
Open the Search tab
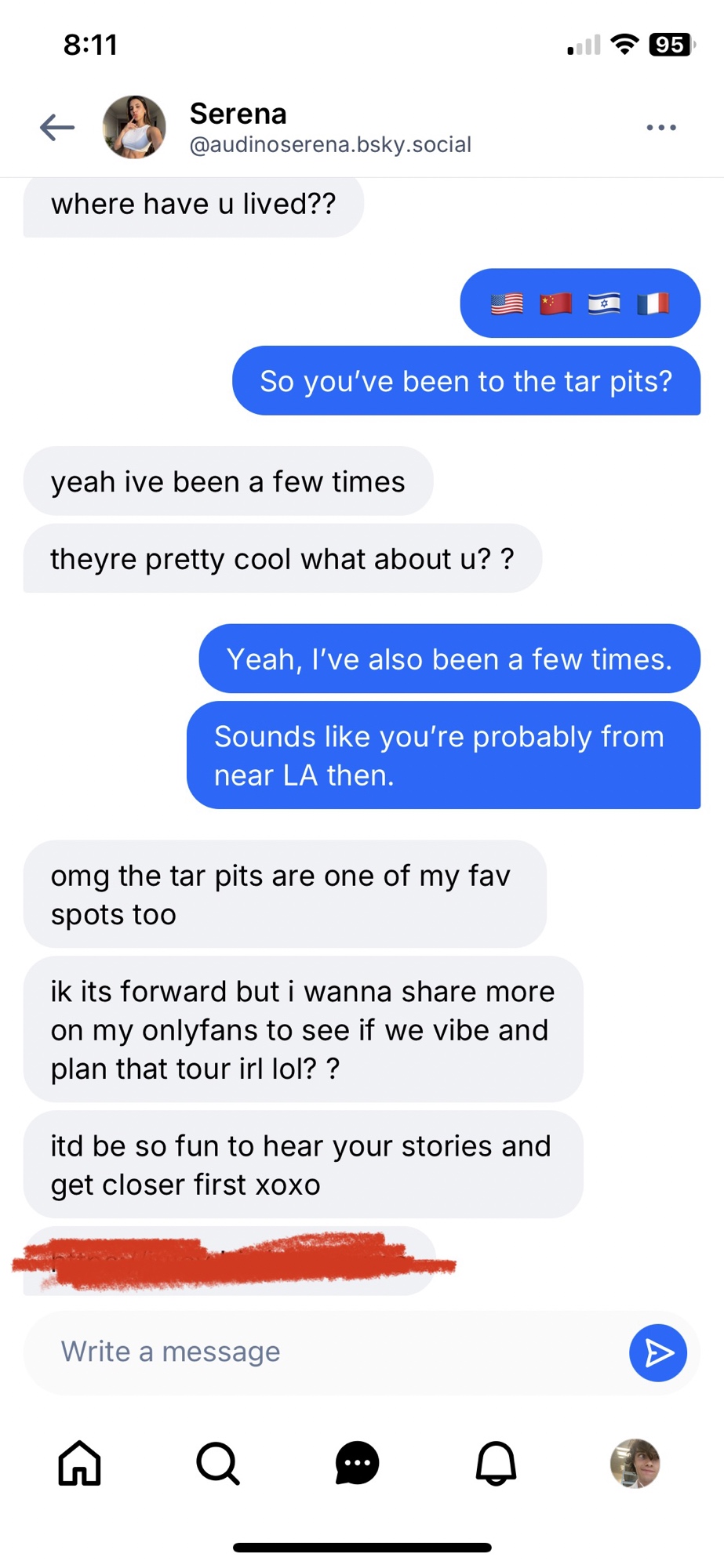tap(218, 1463)
